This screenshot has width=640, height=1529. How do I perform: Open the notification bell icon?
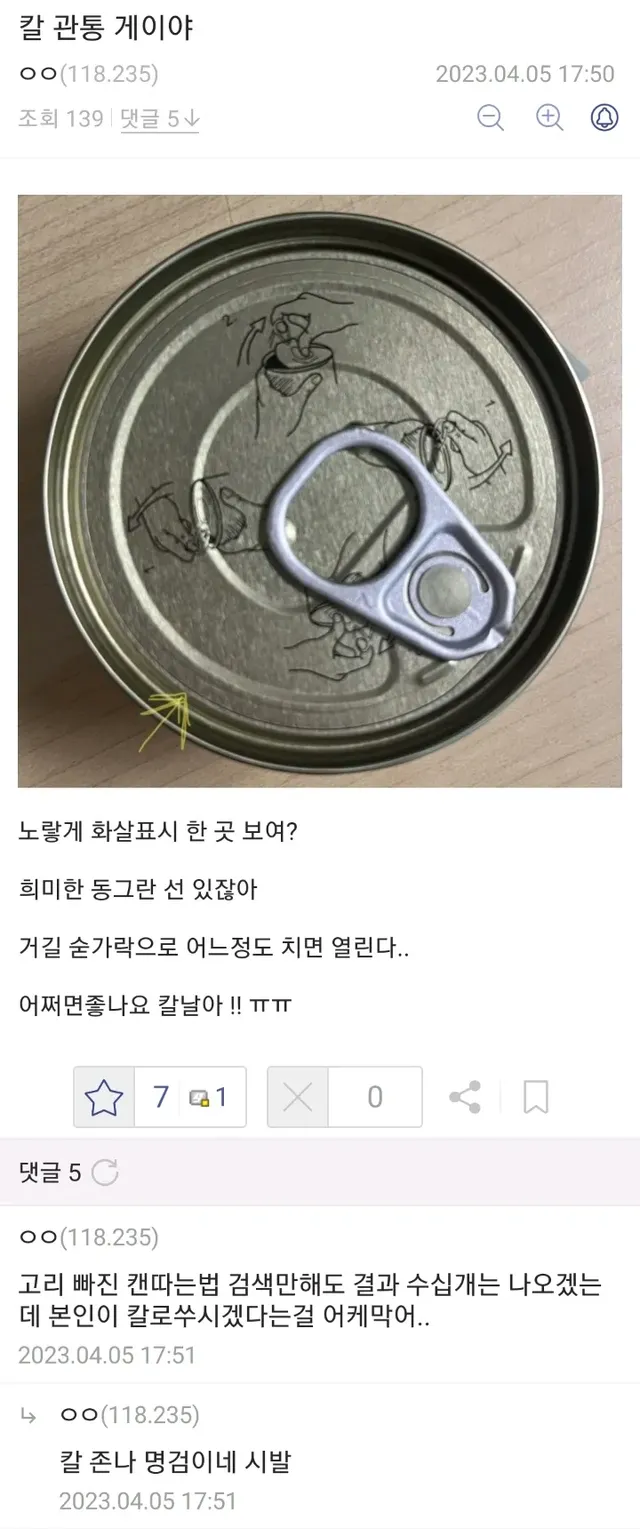[604, 118]
